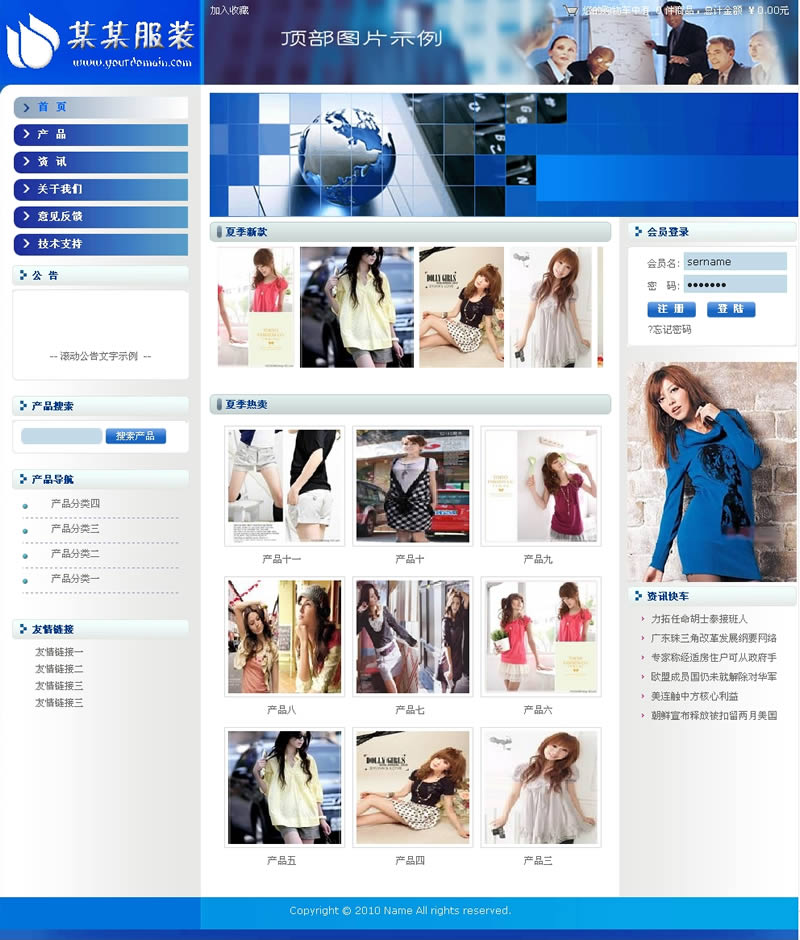The width and height of the screenshot is (800, 940).
Task: Focus the product search text box
Action: 61,436
